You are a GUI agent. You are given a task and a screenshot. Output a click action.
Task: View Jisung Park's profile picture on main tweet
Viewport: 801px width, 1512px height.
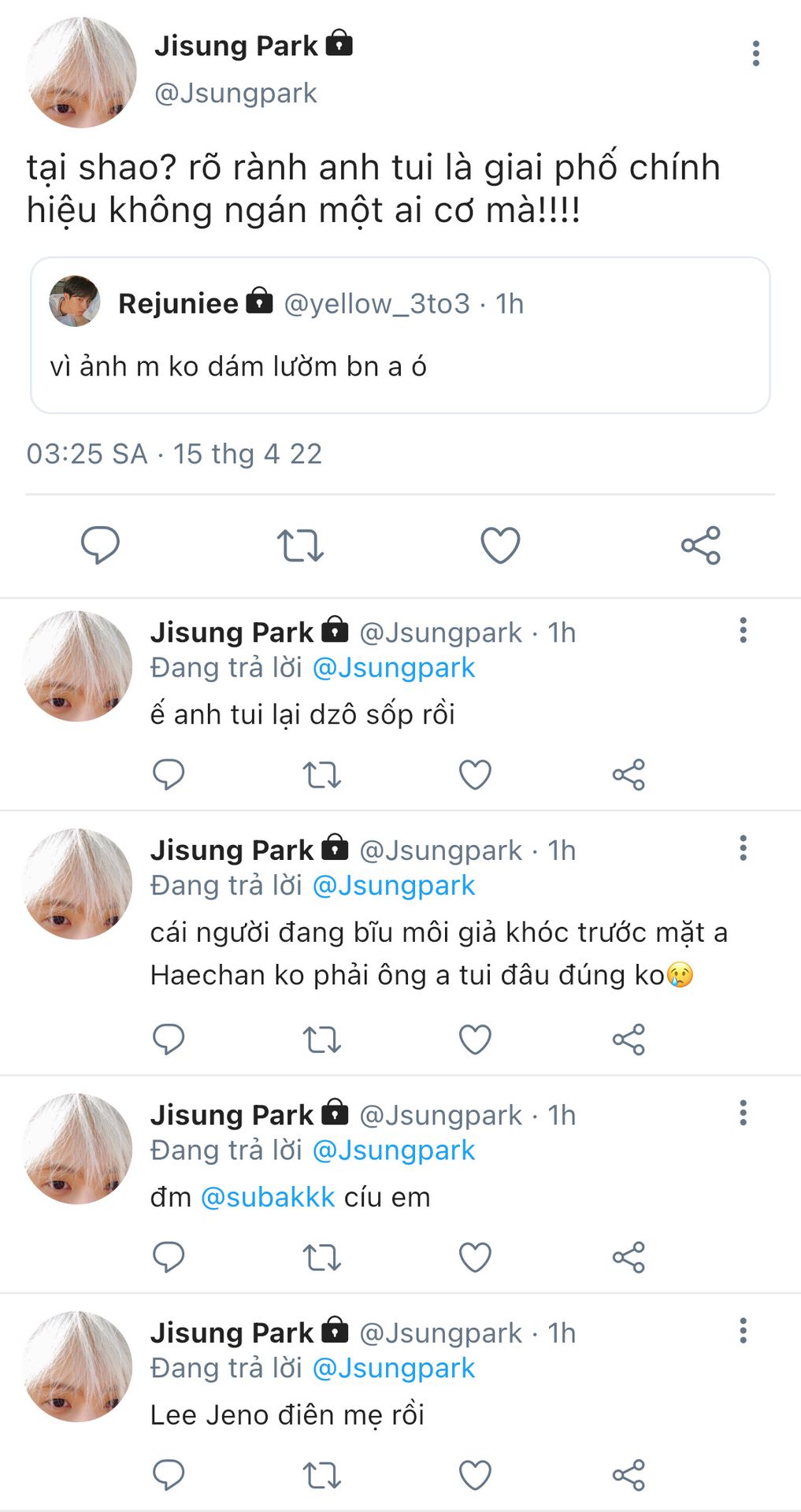tap(81, 72)
